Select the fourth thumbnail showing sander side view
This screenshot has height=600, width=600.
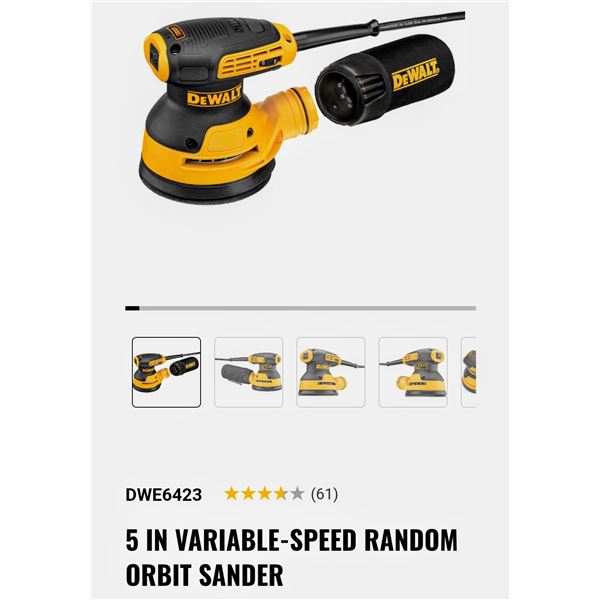[x=412, y=372]
